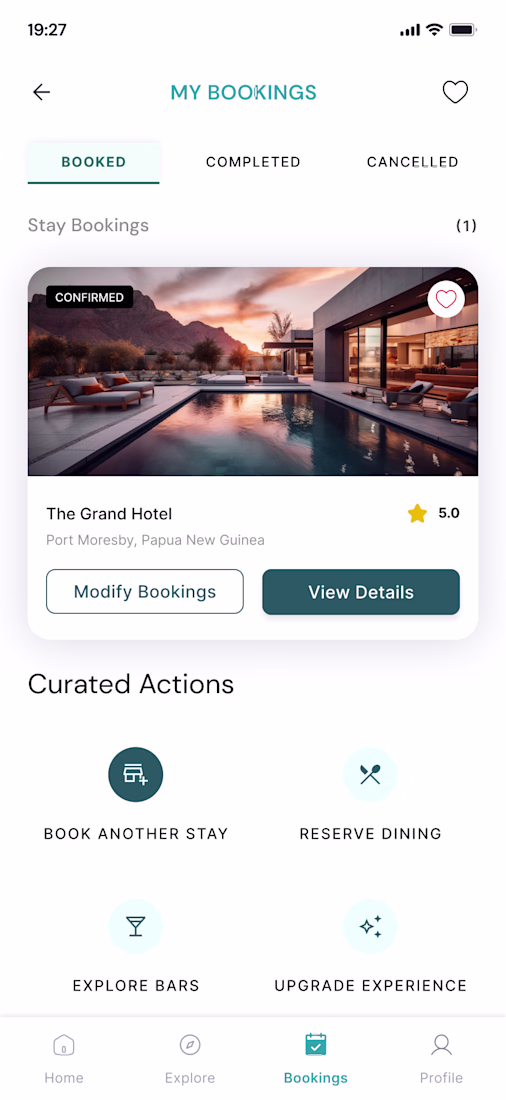Switch to the Cancelled tab

pyautogui.click(x=413, y=162)
